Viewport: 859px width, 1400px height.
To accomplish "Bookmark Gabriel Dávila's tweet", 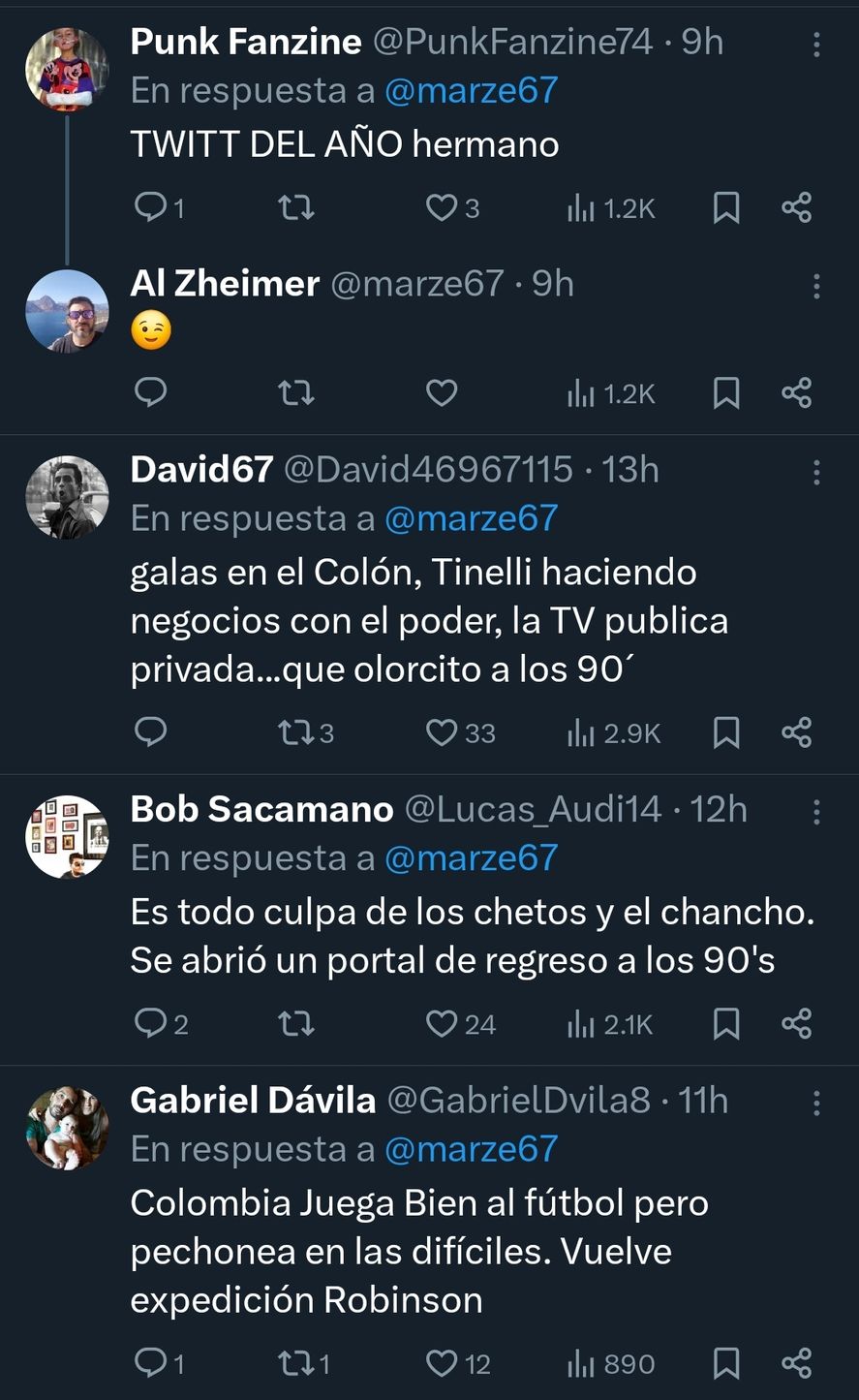I will (726, 1364).
